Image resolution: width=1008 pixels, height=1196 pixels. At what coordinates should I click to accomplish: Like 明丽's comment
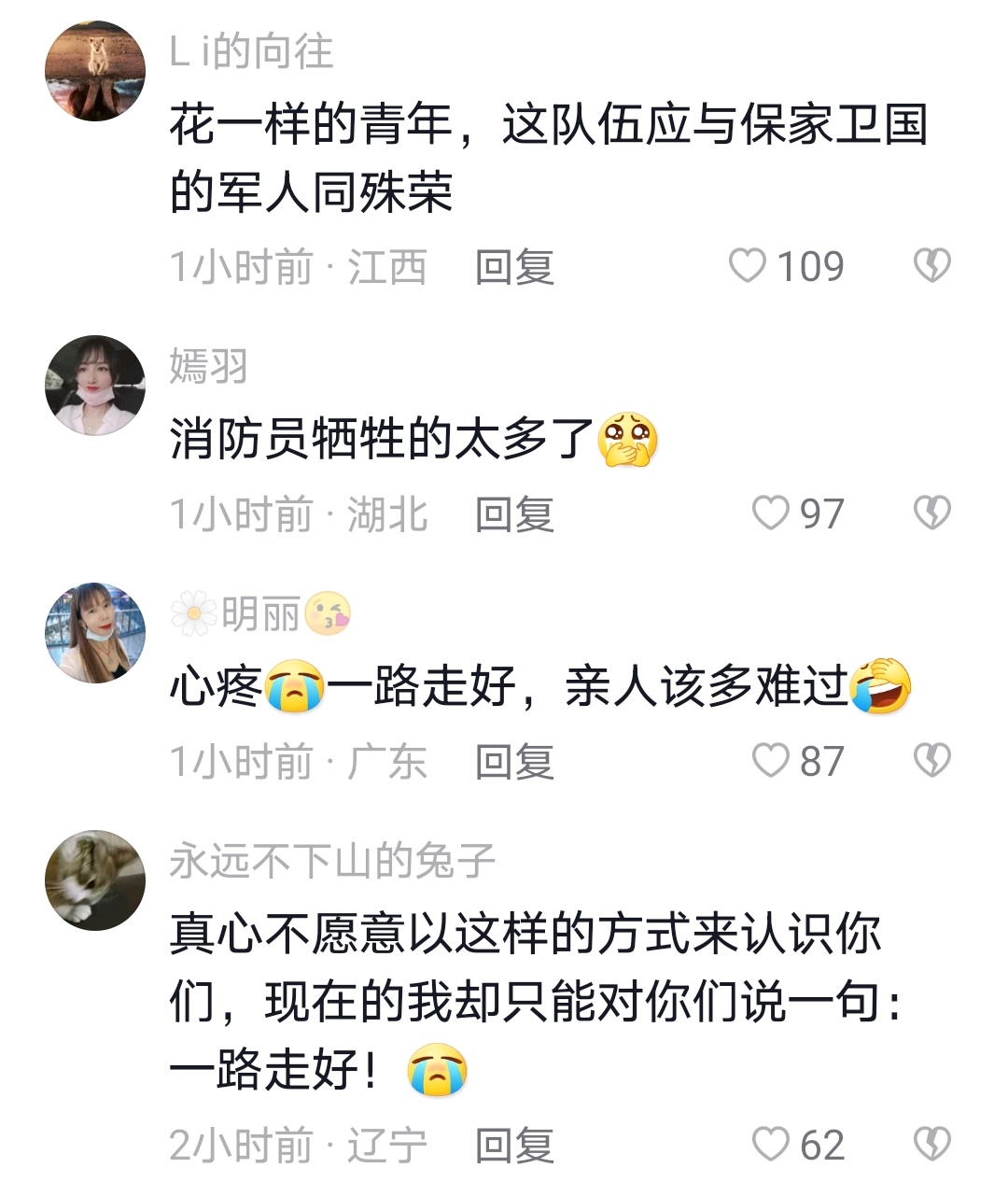click(771, 761)
